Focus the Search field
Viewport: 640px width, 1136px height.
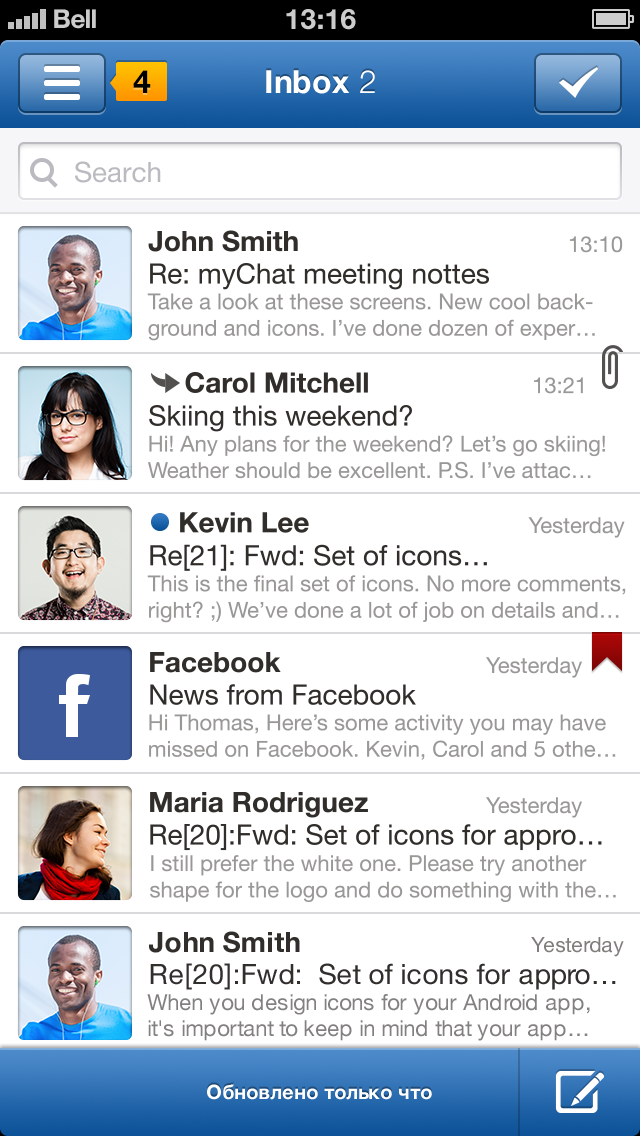(x=320, y=172)
